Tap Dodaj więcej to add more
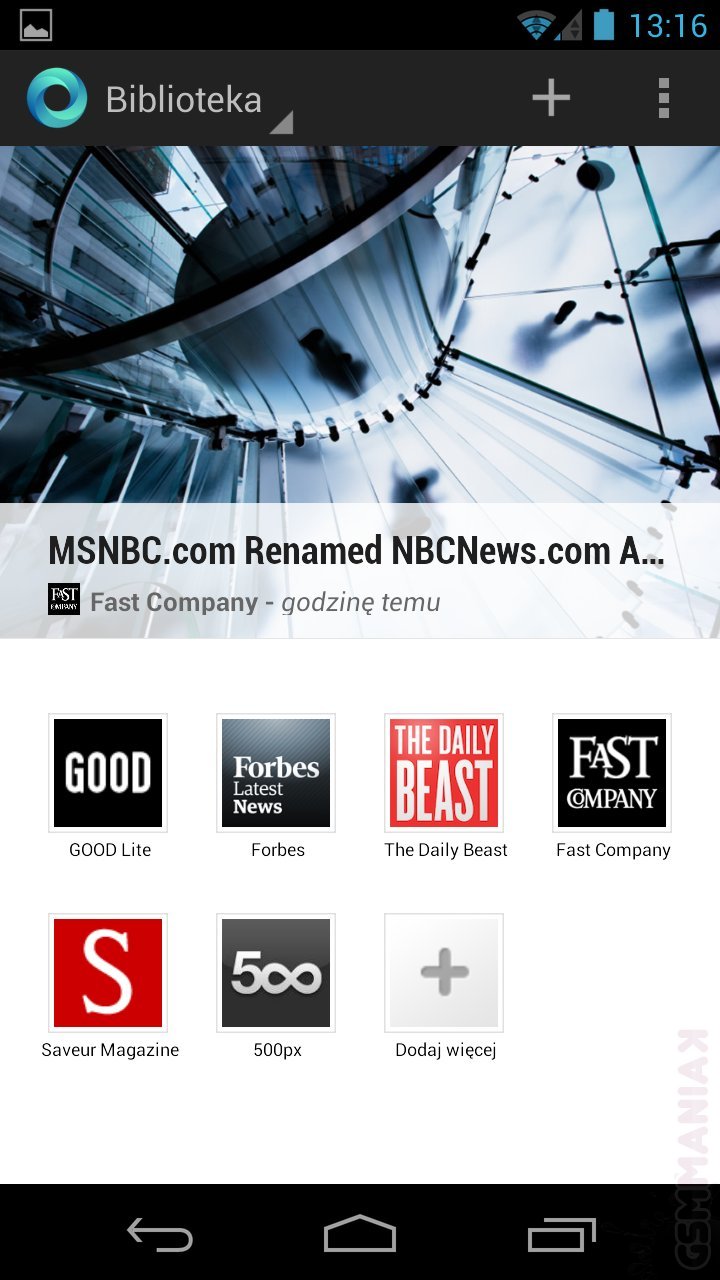The width and height of the screenshot is (720, 1280). tap(444, 973)
